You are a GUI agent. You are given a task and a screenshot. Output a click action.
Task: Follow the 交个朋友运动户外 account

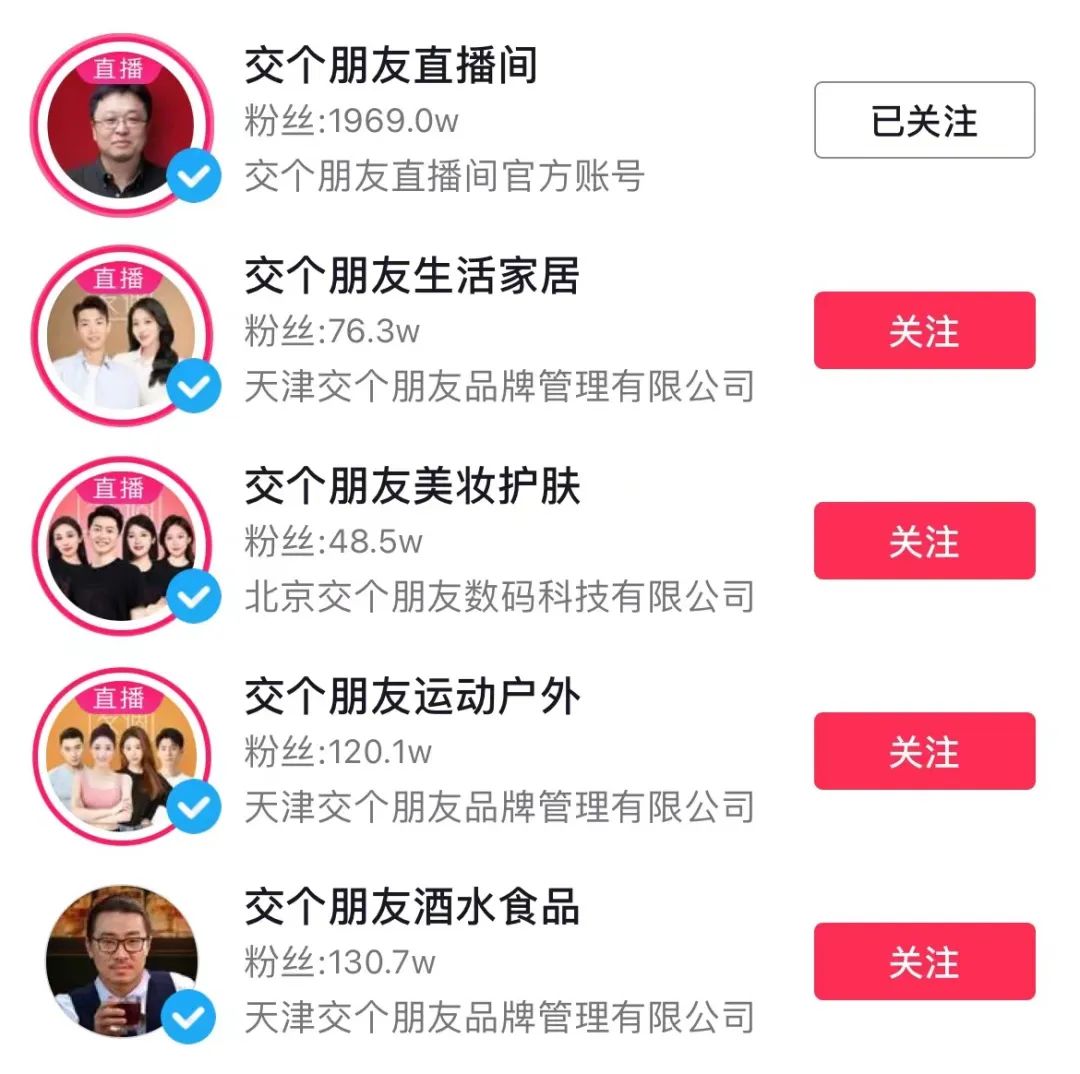[924, 751]
